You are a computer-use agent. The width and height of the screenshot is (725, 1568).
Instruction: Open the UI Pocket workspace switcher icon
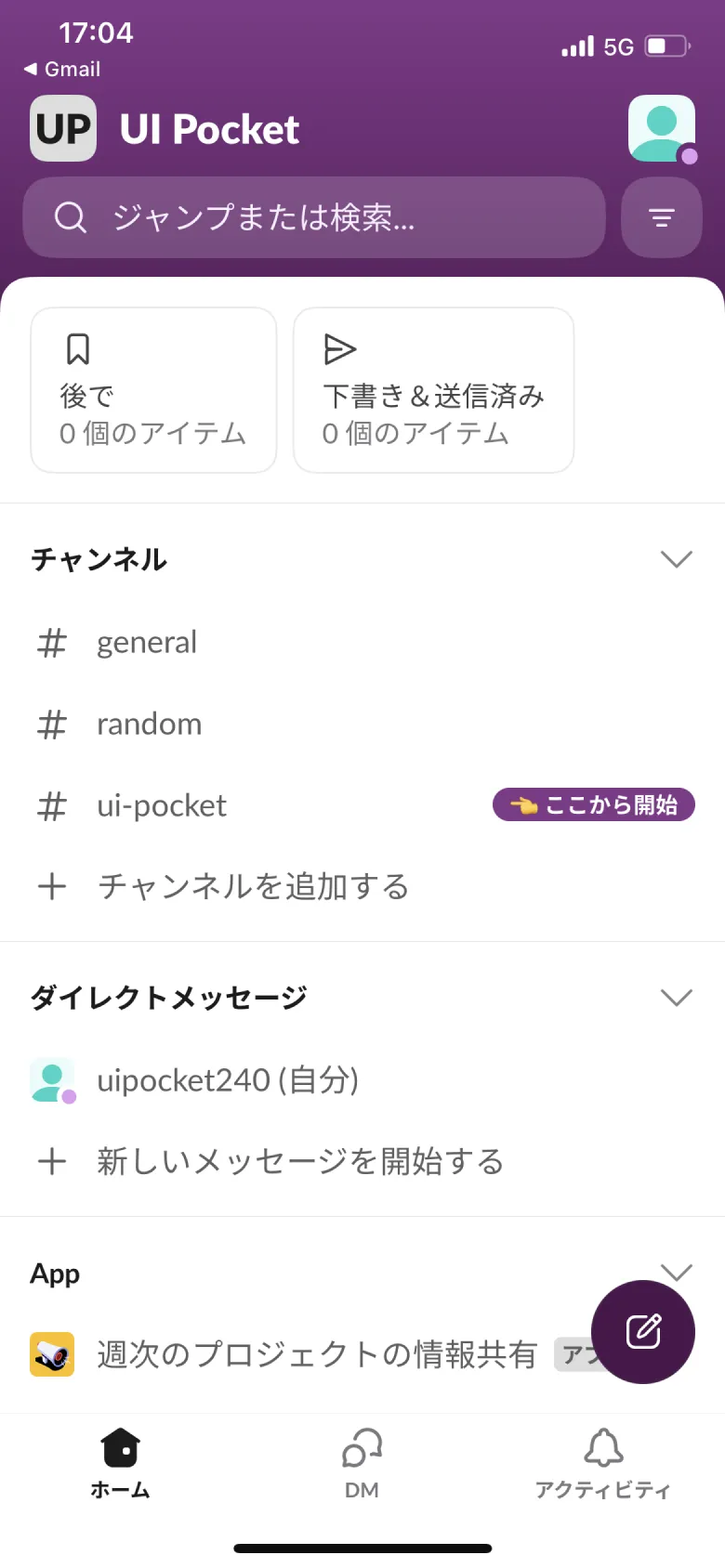pyautogui.click(x=62, y=128)
